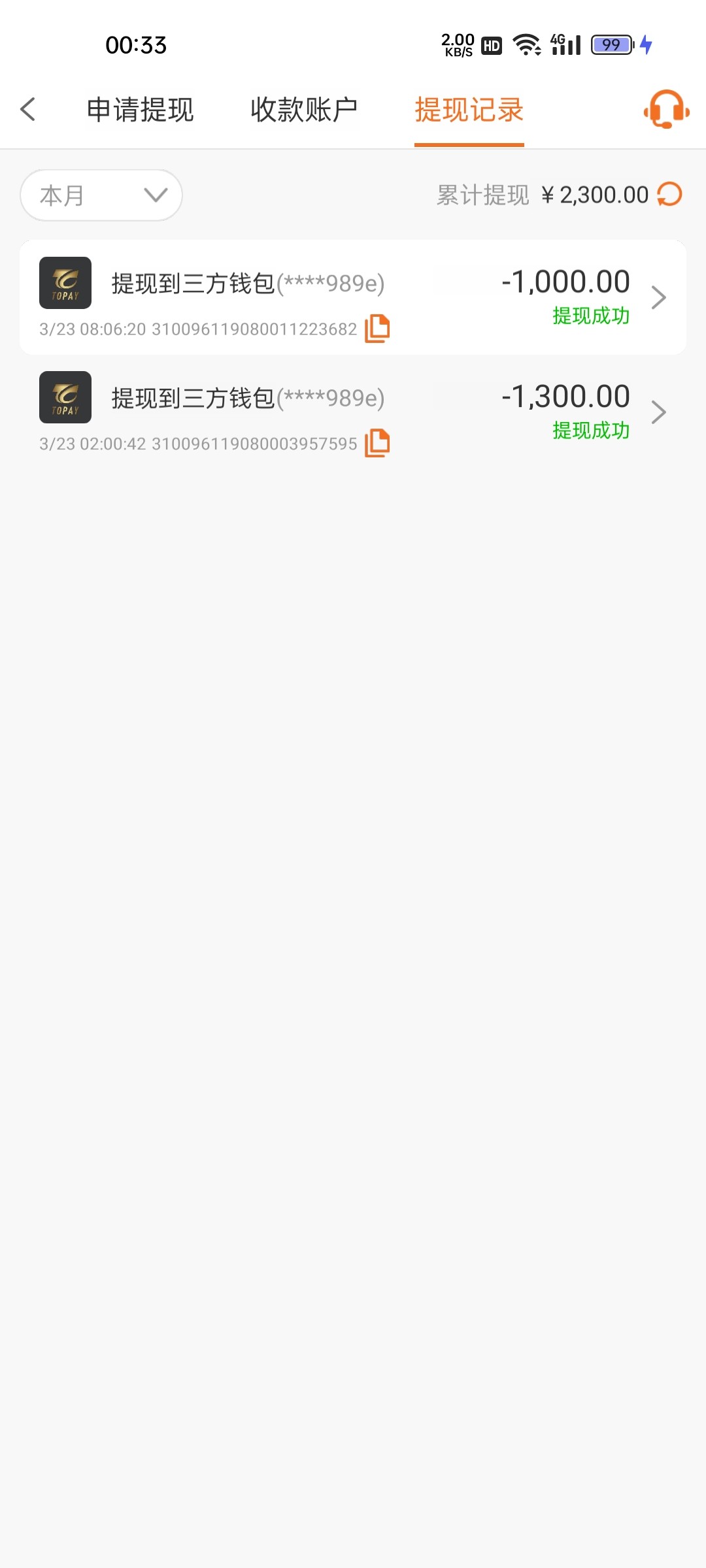Refresh the 累计提现 total
The height and width of the screenshot is (1568, 706).
point(669,194)
